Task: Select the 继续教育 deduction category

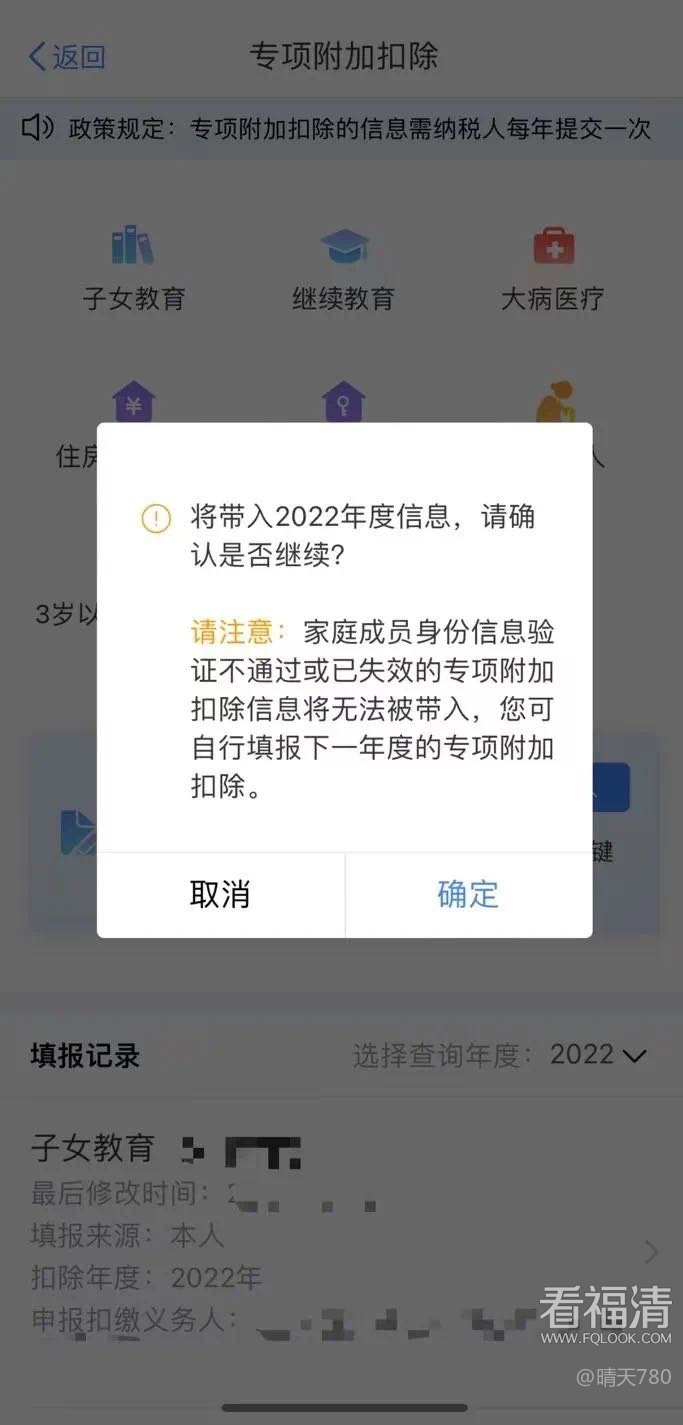Action: (343, 266)
